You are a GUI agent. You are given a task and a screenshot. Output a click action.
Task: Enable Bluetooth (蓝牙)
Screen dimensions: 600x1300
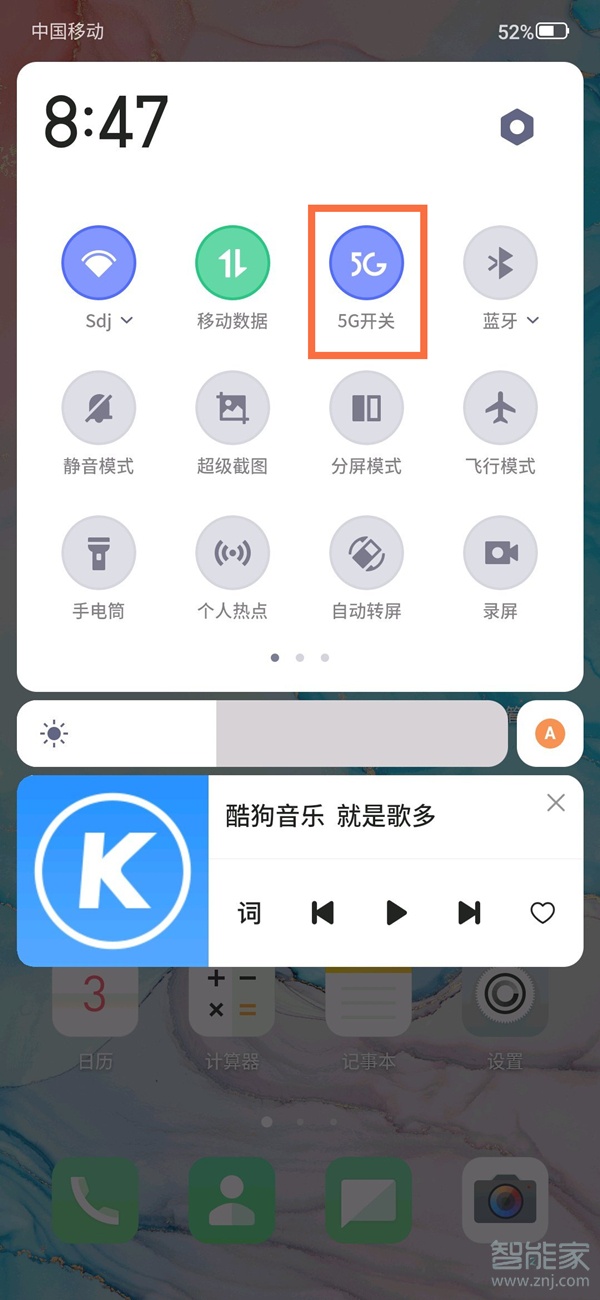[x=500, y=264]
